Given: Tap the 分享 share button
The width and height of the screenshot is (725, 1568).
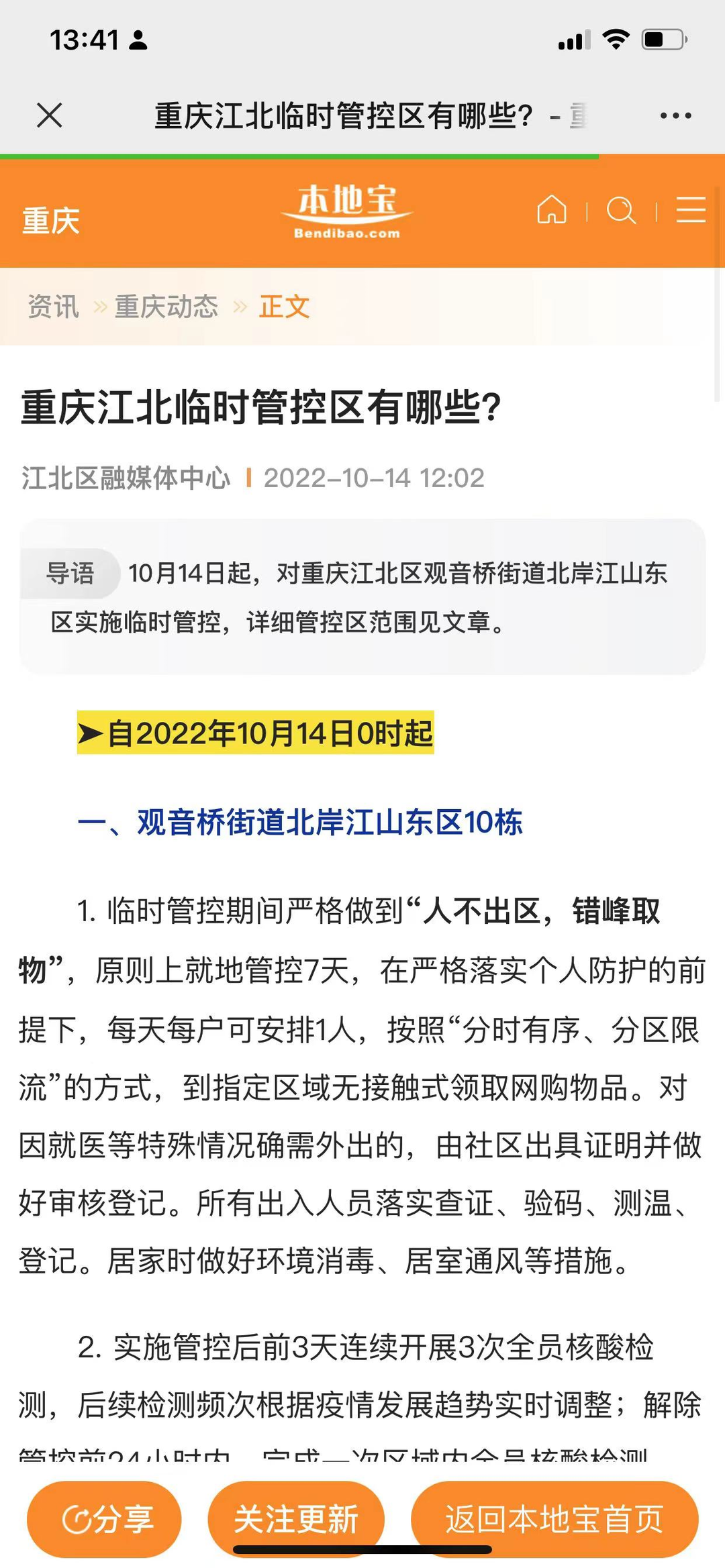Looking at the screenshot, I should coord(104,1519).
